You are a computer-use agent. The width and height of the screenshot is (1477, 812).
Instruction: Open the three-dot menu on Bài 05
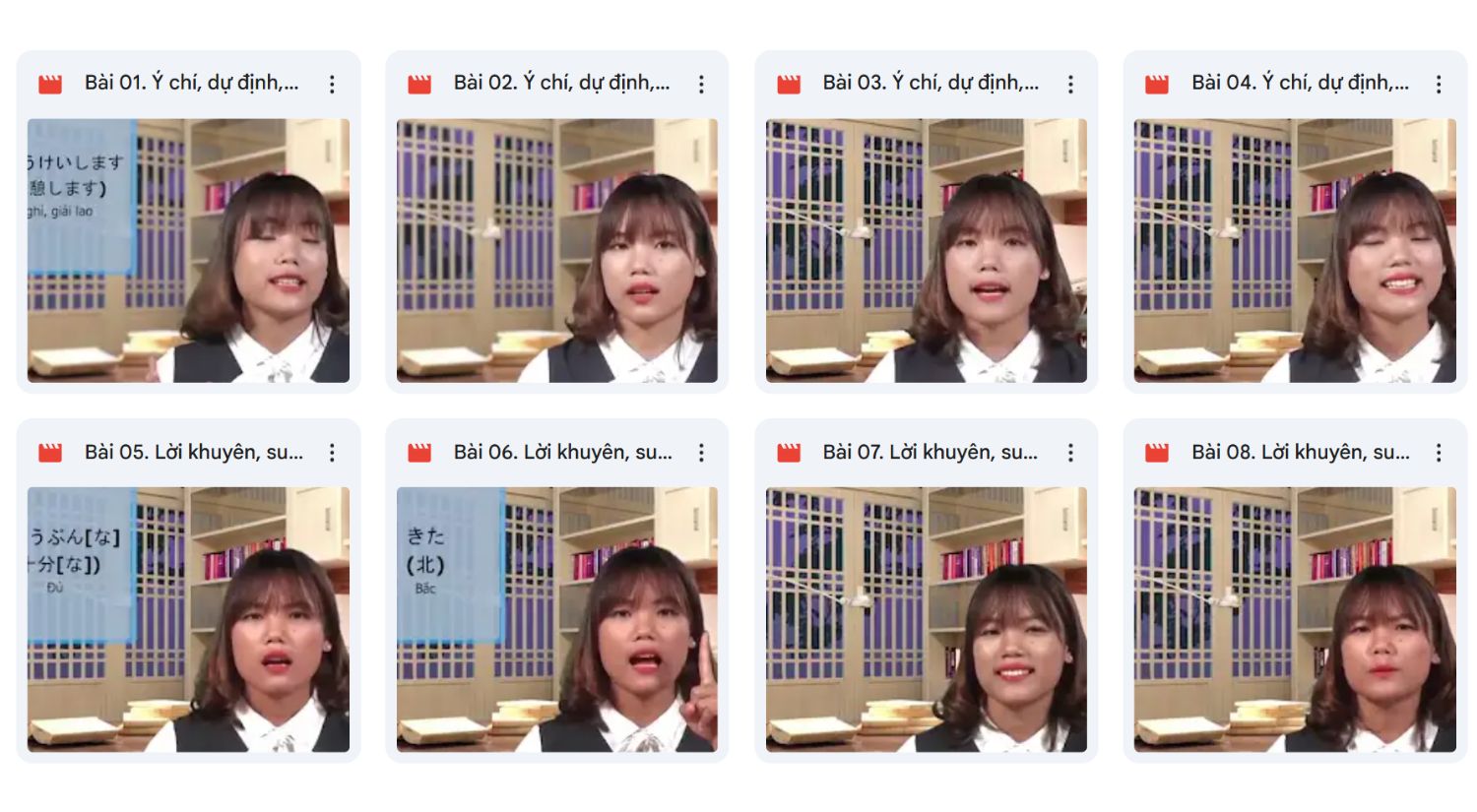point(332,453)
